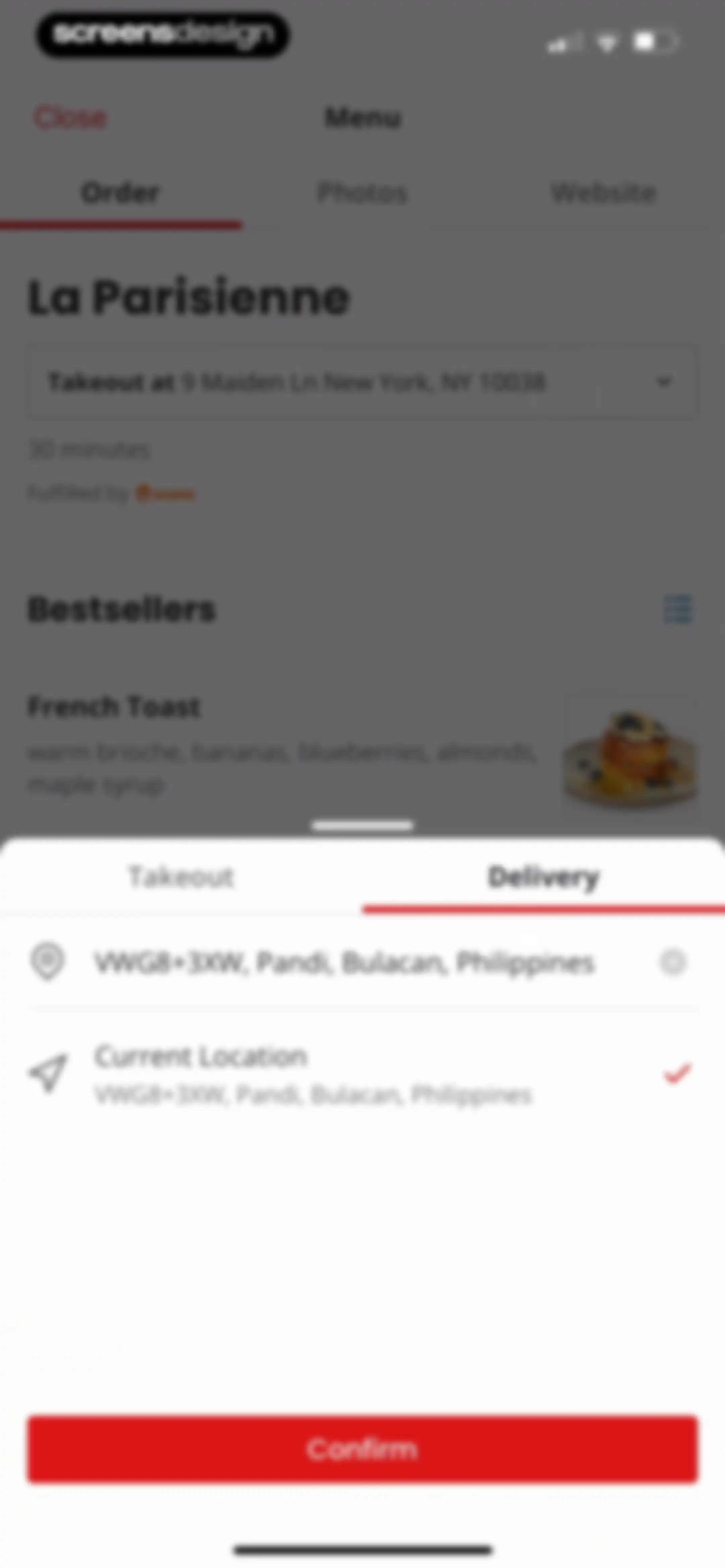Expand the Takeout address dropdown

click(x=362, y=382)
